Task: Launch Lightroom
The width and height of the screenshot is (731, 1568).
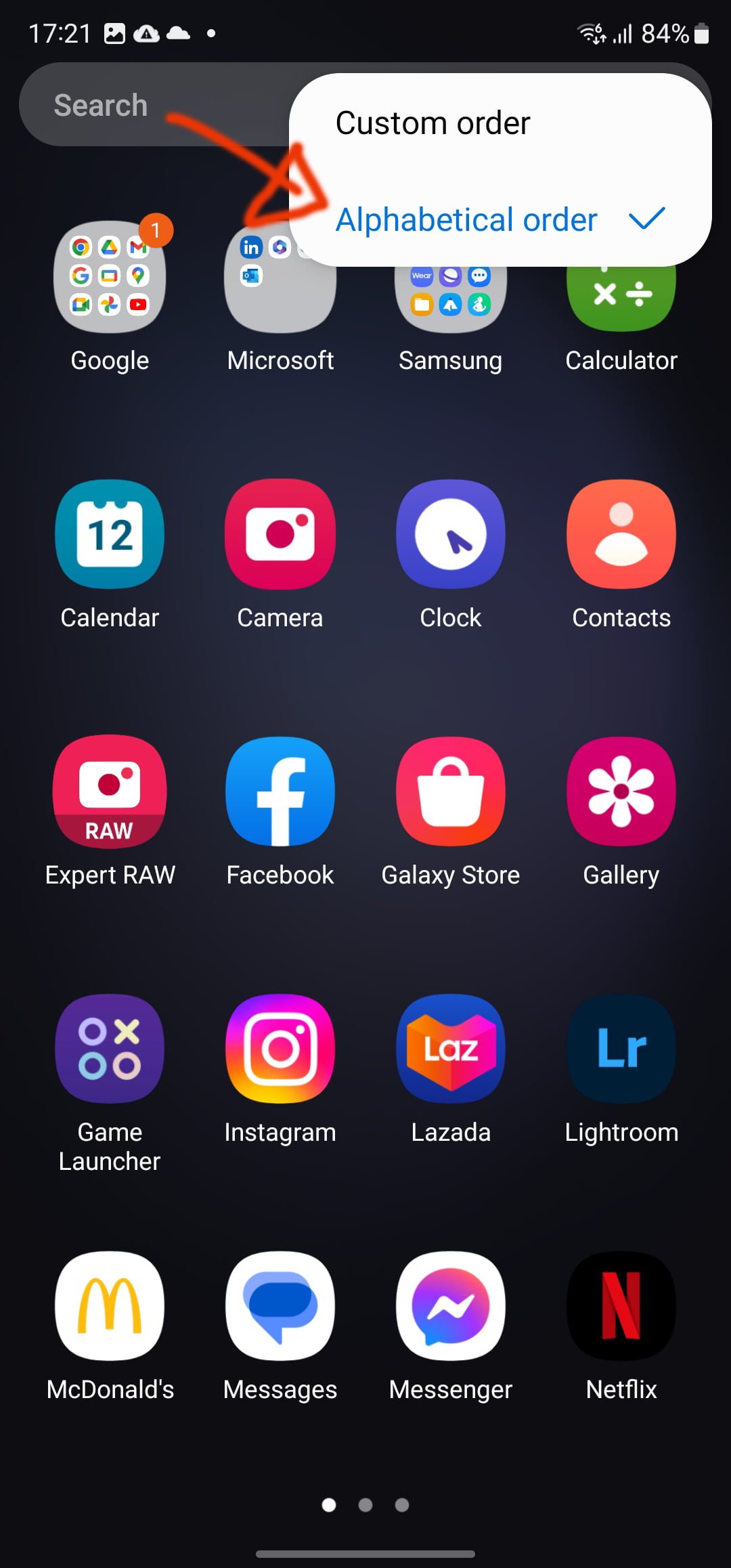Action: (x=621, y=1049)
